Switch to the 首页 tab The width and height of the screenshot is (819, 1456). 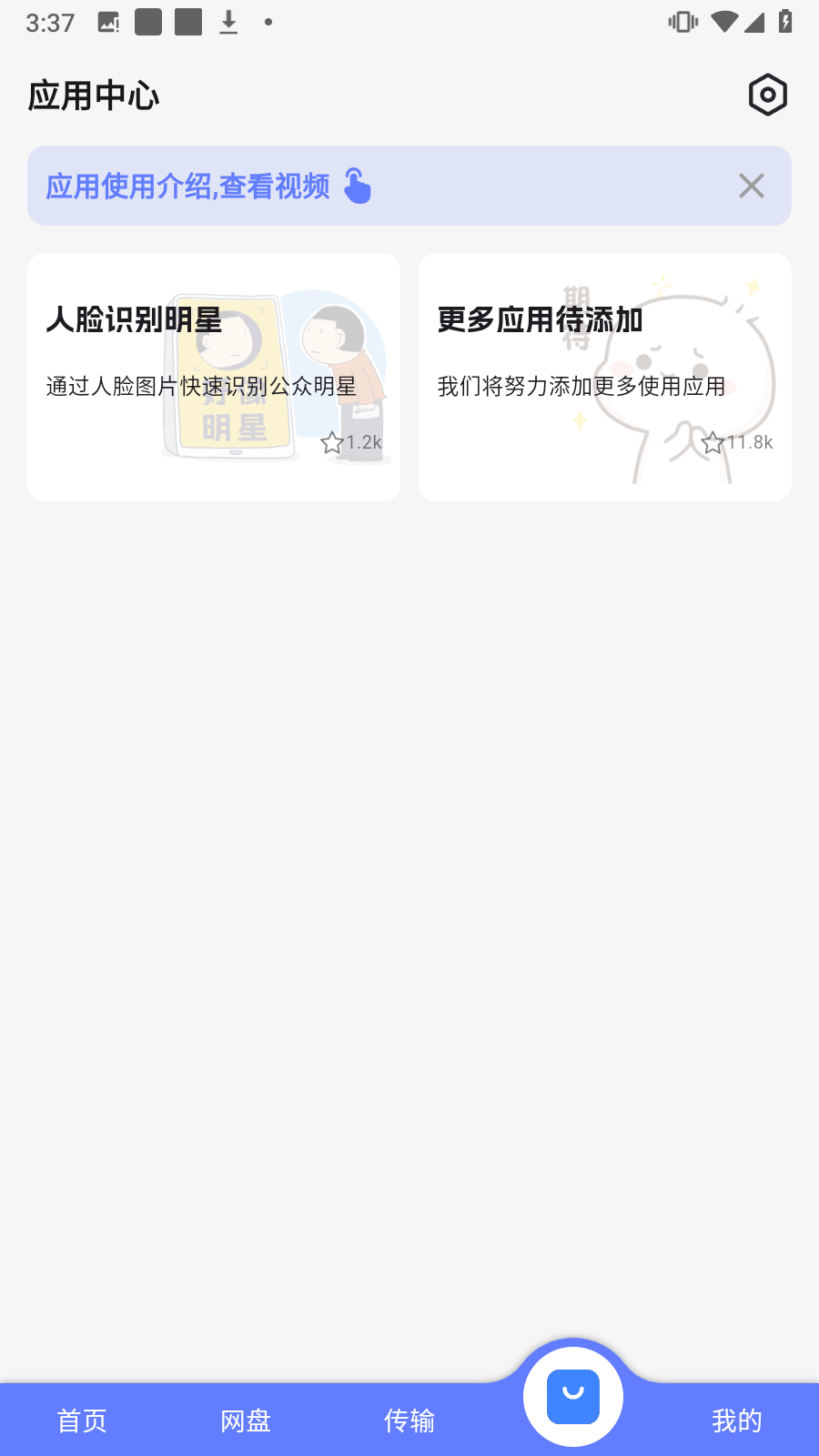point(82,1421)
